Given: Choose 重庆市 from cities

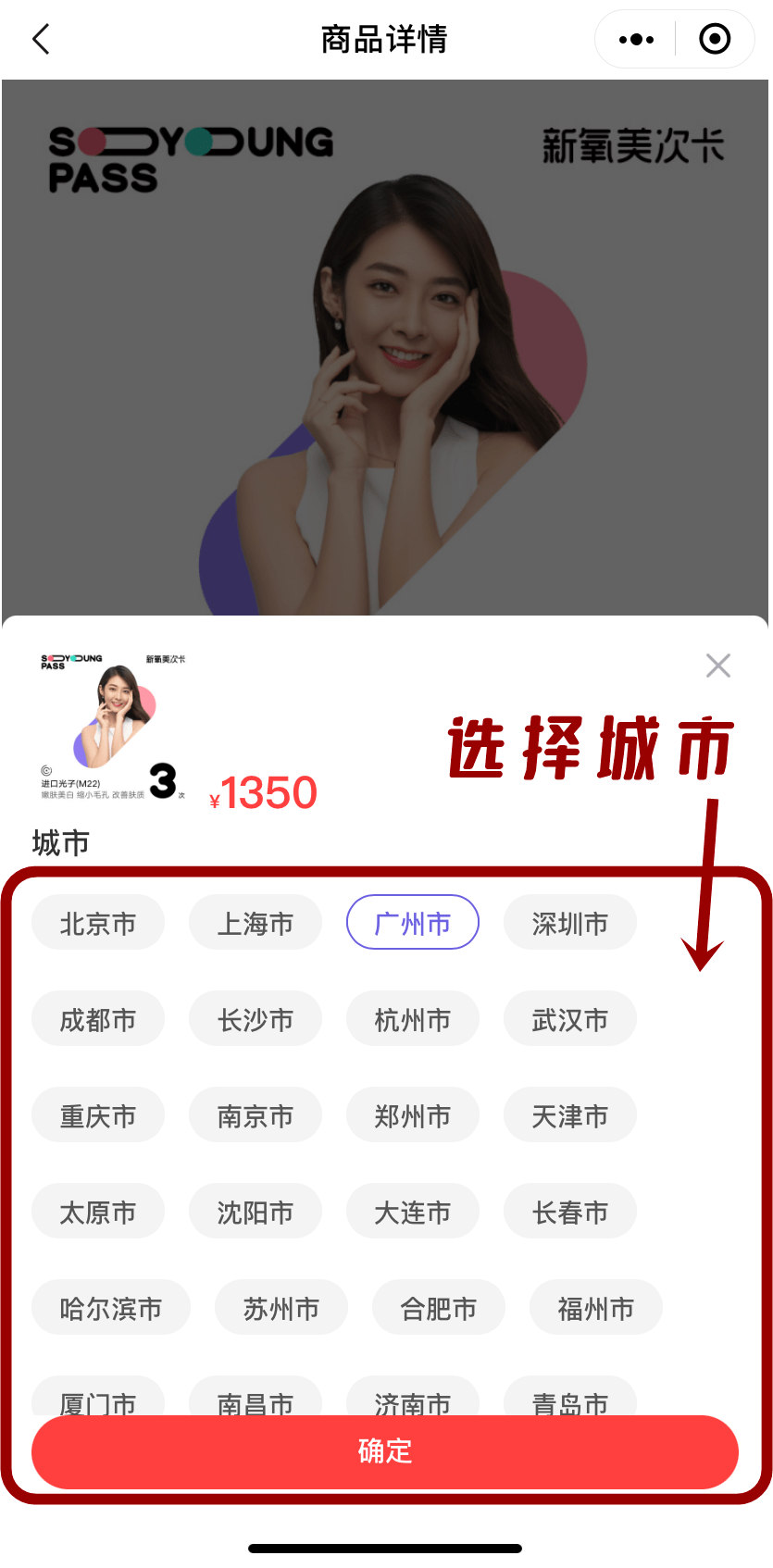Looking at the screenshot, I should pyautogui.click(x=98, y=1115).
